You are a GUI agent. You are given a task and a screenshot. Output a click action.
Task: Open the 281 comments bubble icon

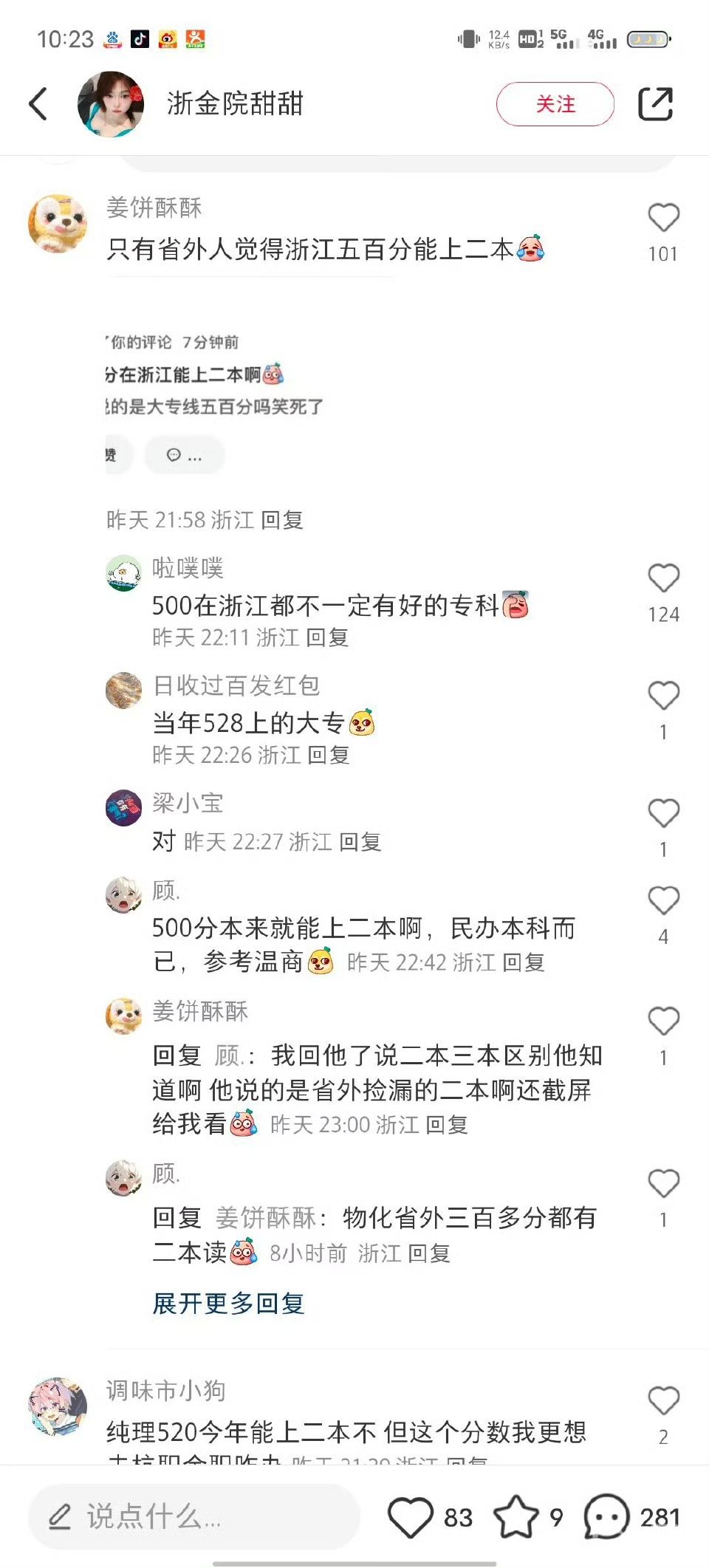pyautogui.click(x=606, y=1517)
